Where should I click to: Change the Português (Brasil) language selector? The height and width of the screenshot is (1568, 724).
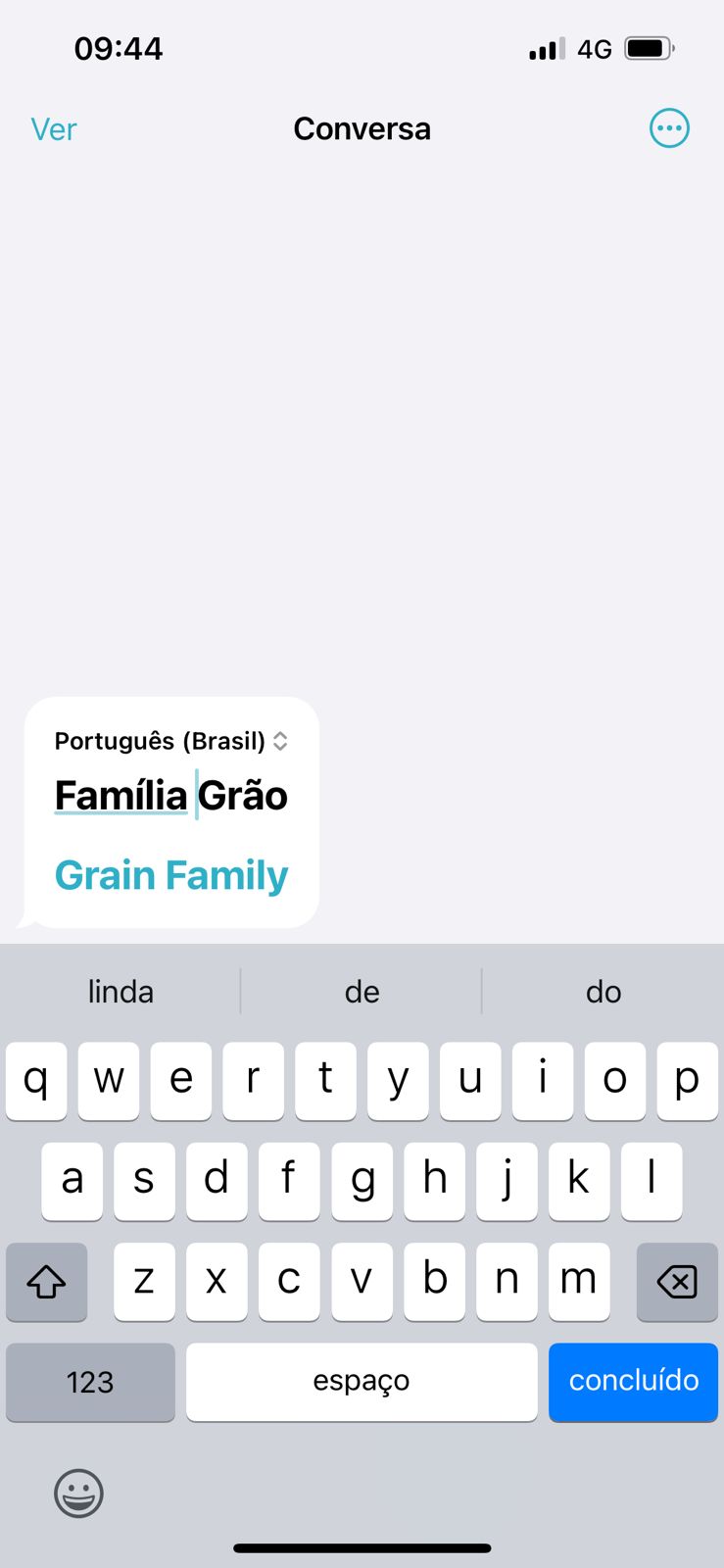[x=170, y=741]
